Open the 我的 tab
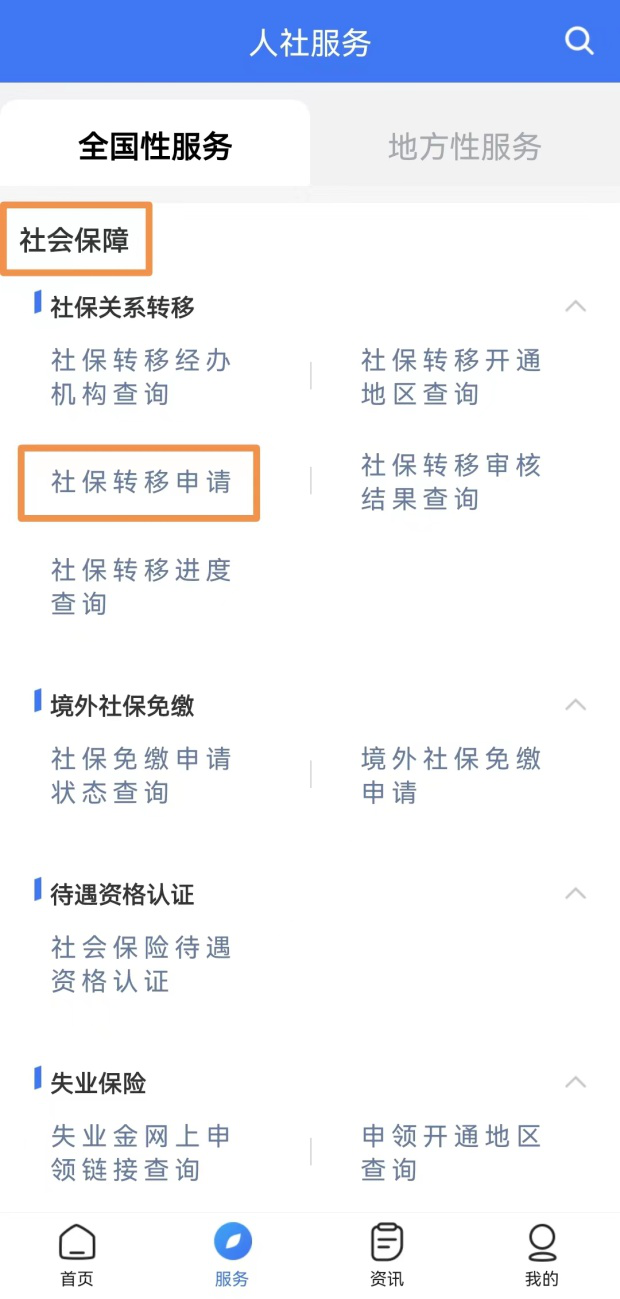Image resolution: width=620 pixels, height=1299 pixels. coord(542,1255)
